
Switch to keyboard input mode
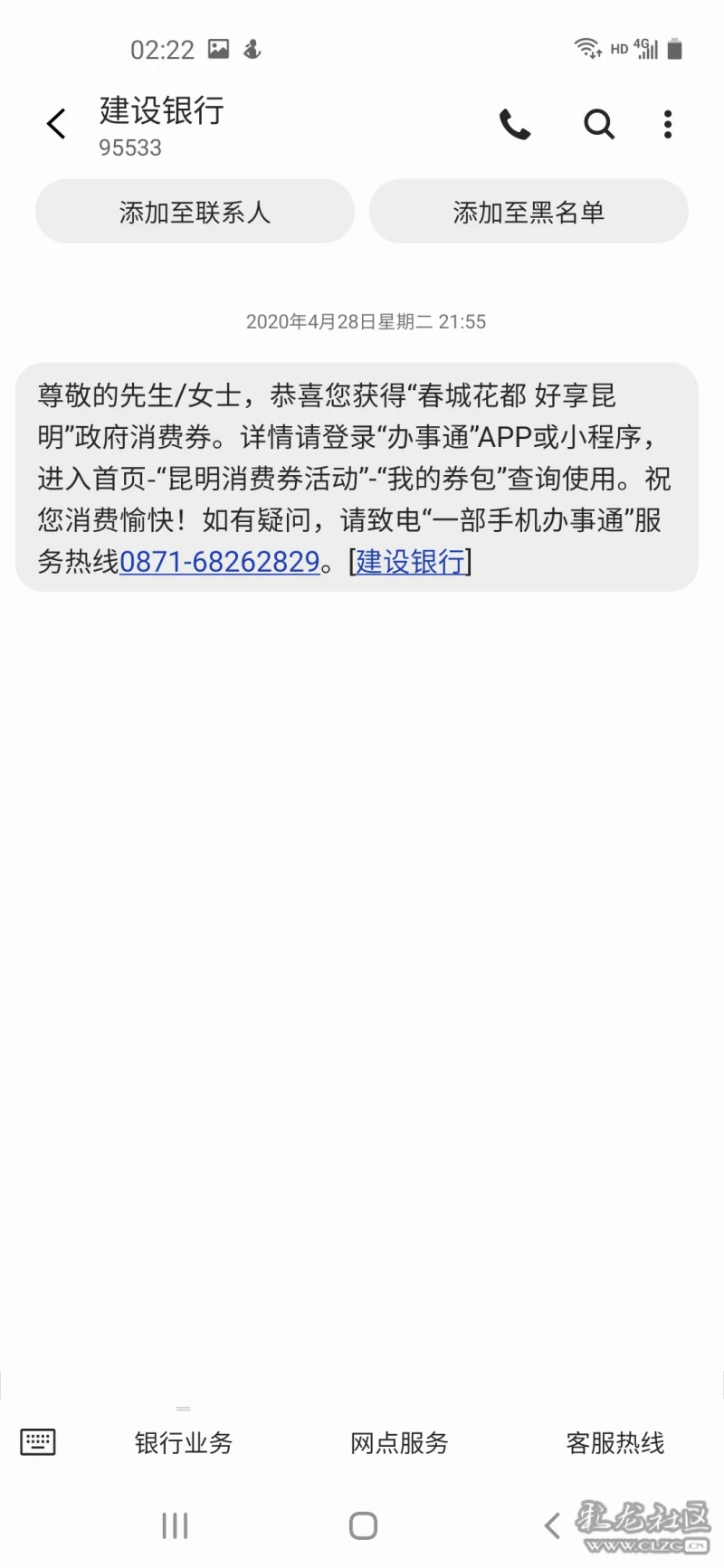coord(38,1442)
